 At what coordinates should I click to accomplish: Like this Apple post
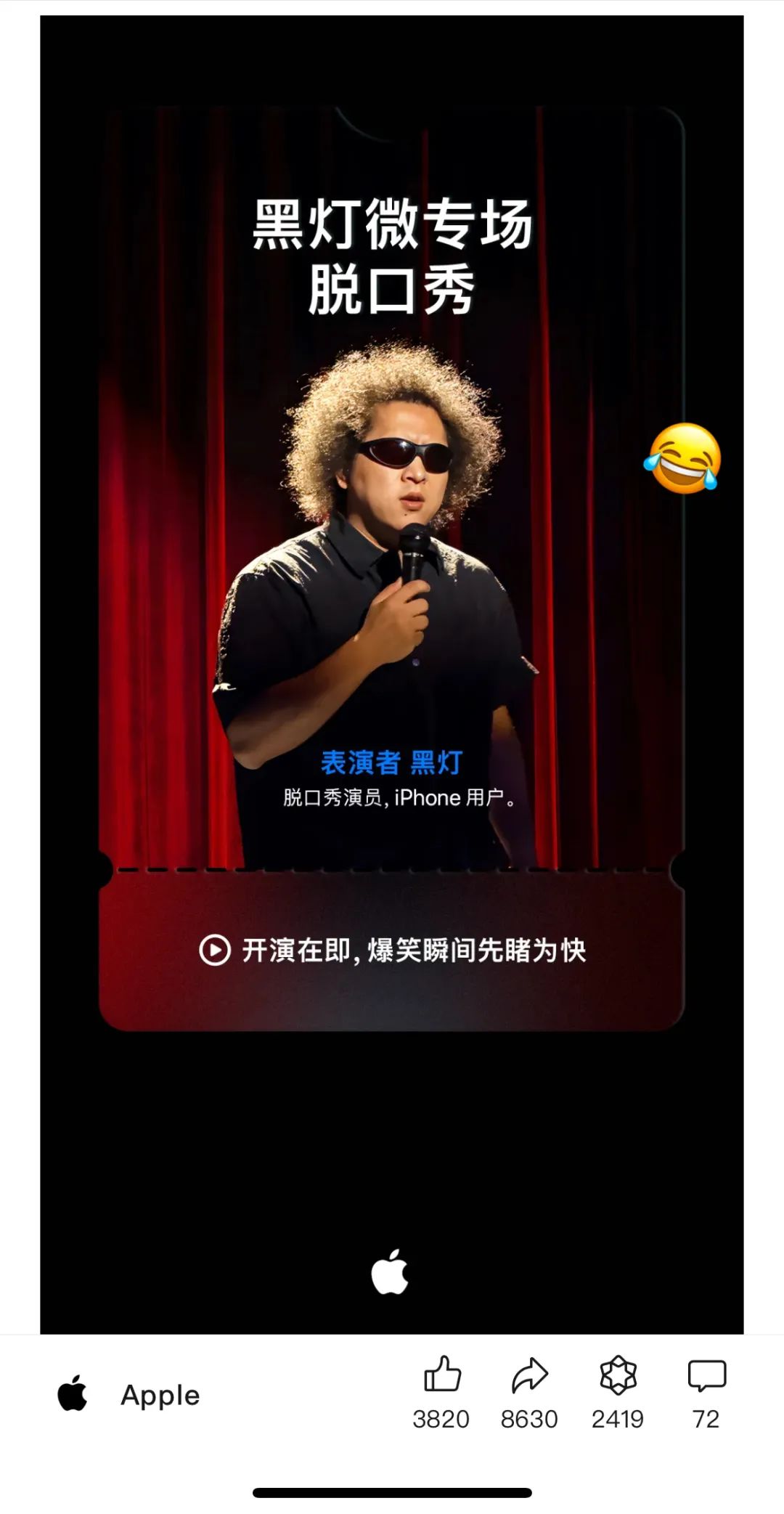(x=441, y=1375)
